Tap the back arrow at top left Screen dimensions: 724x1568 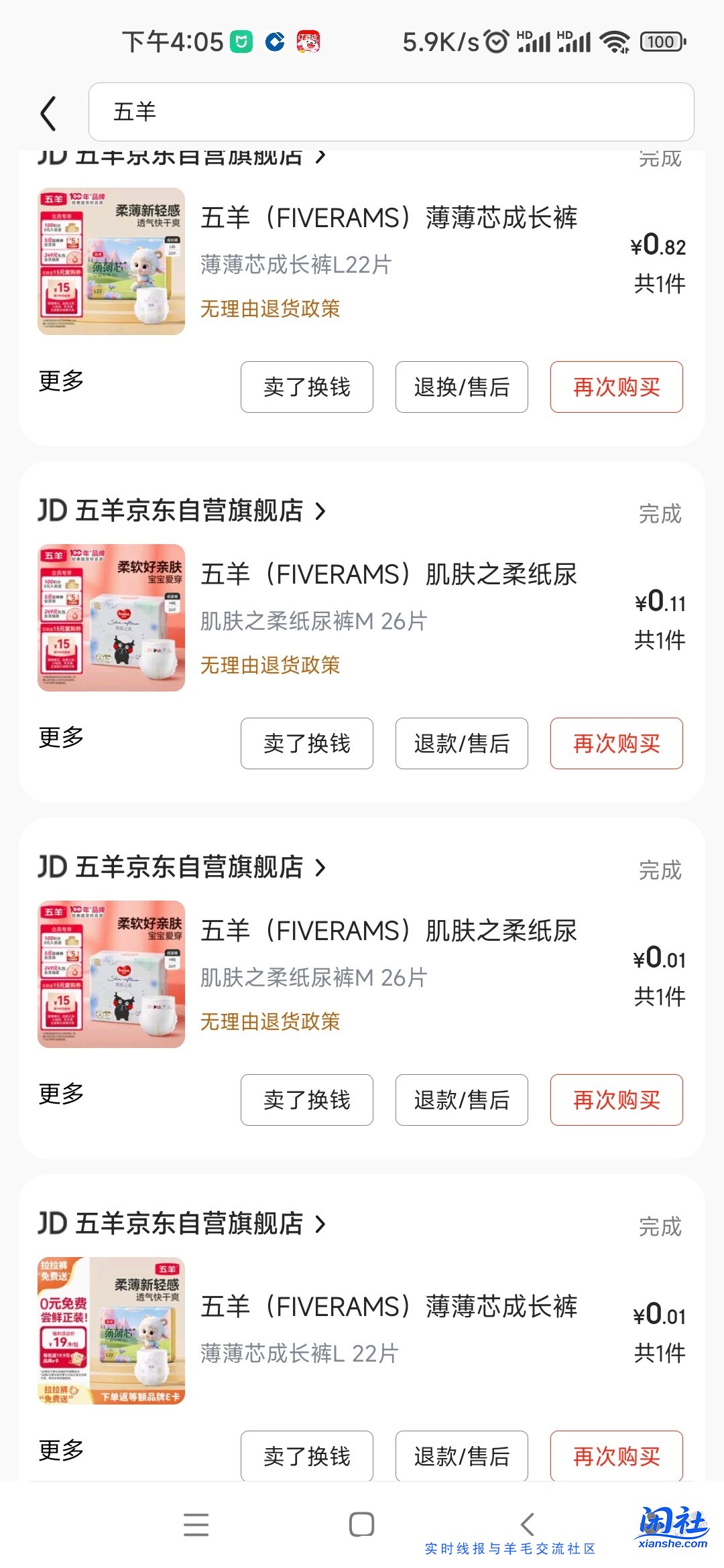pos(47,113)
